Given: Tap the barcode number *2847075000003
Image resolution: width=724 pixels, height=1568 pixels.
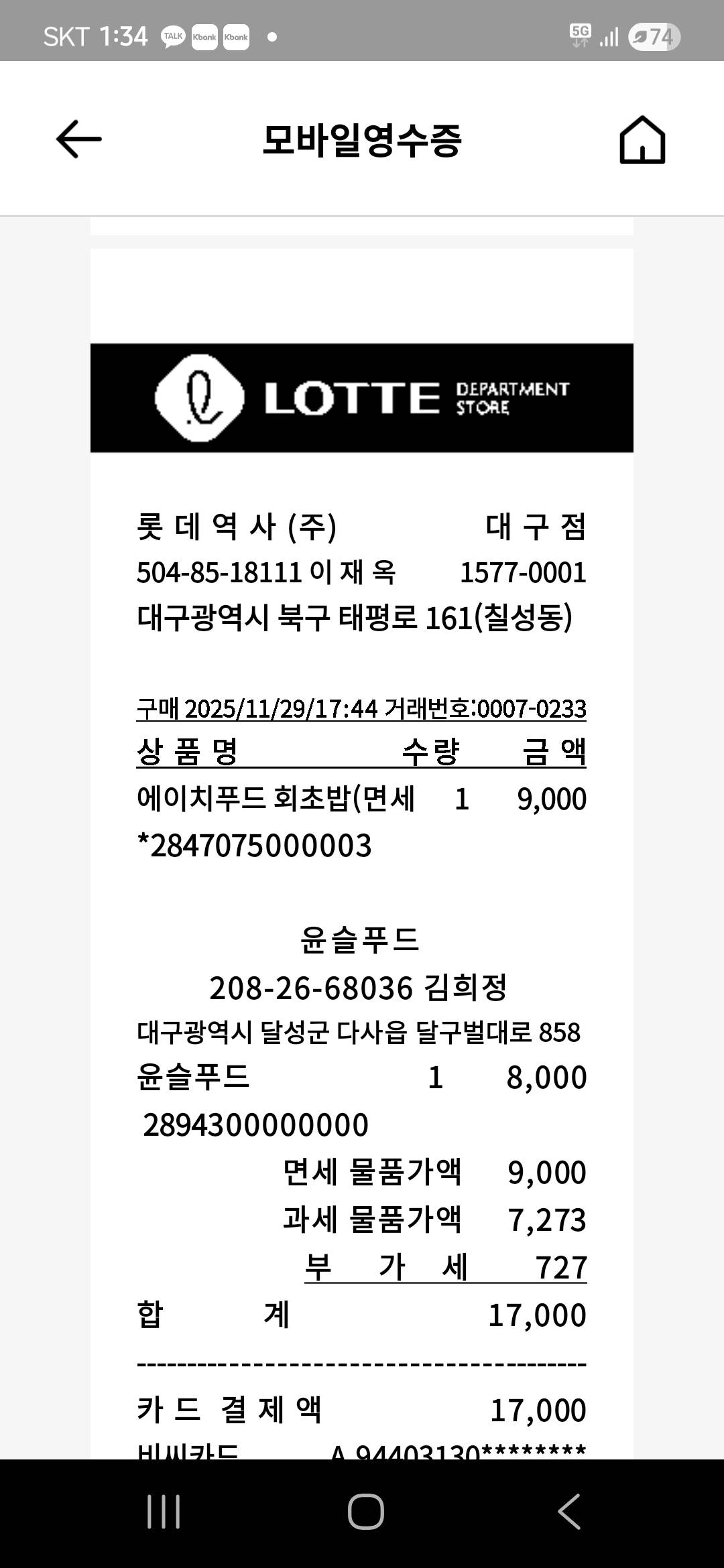Looking at the screenshot, I should pyautogui.click(x=253, y=848).
